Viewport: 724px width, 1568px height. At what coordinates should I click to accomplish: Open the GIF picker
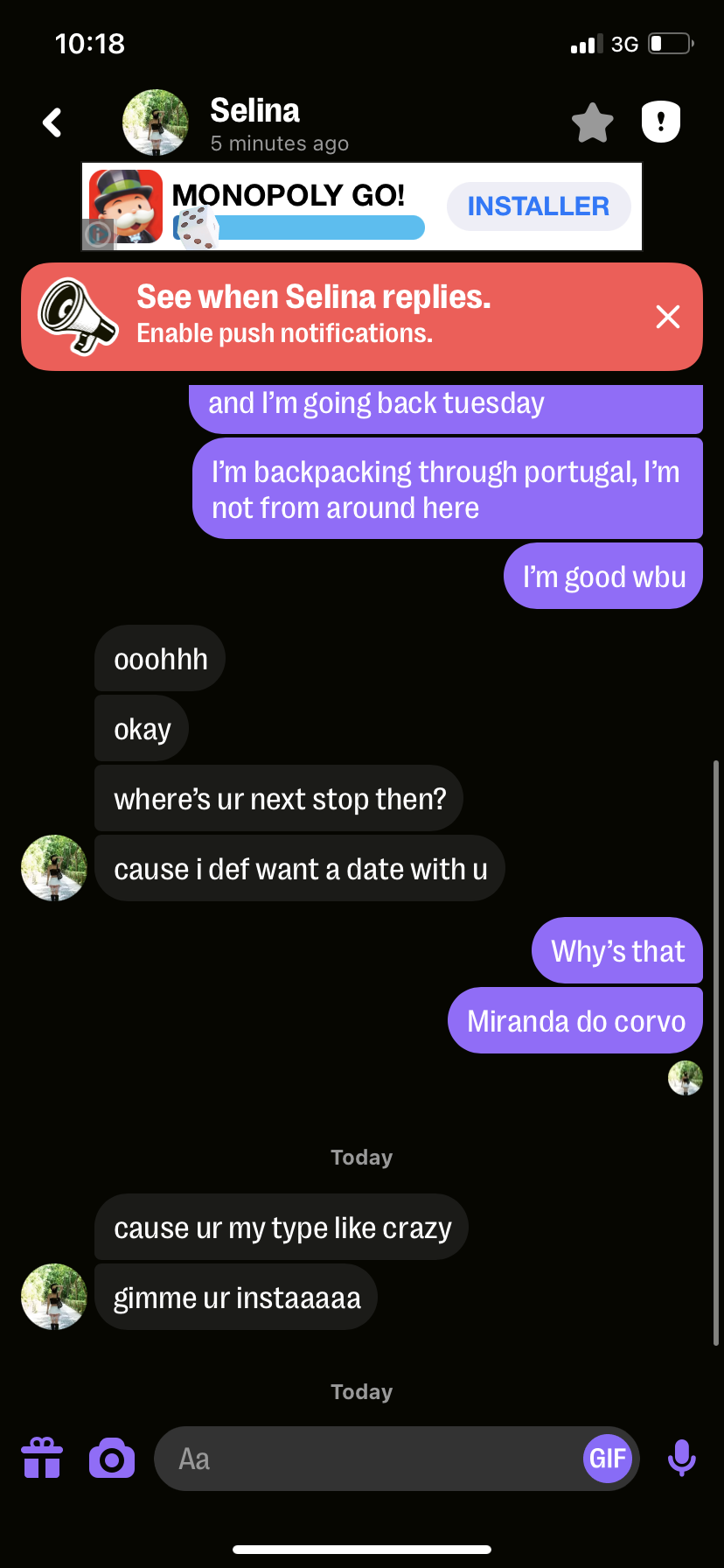tap(607, 1459)
